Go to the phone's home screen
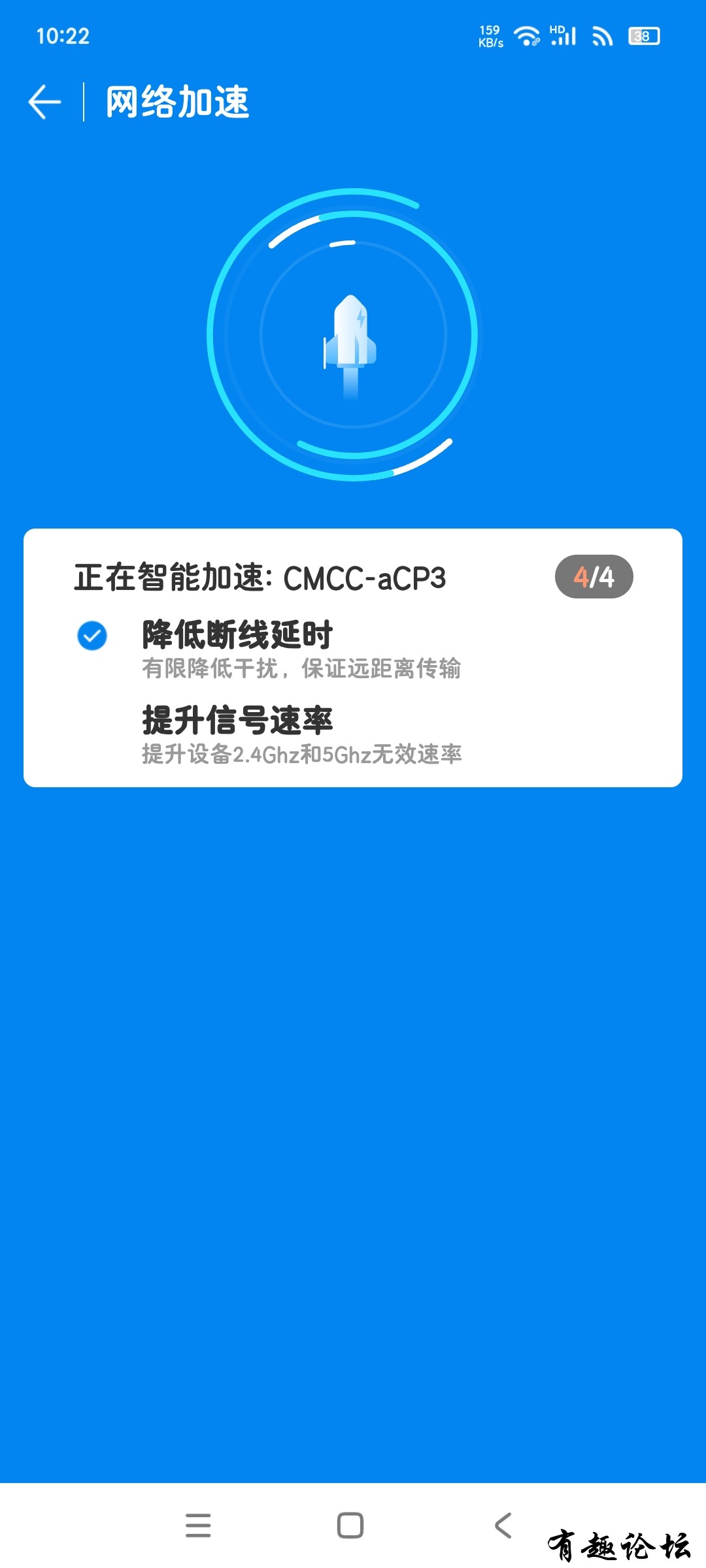This screenshot has width=706, height=1568. tap(350, 1526)
